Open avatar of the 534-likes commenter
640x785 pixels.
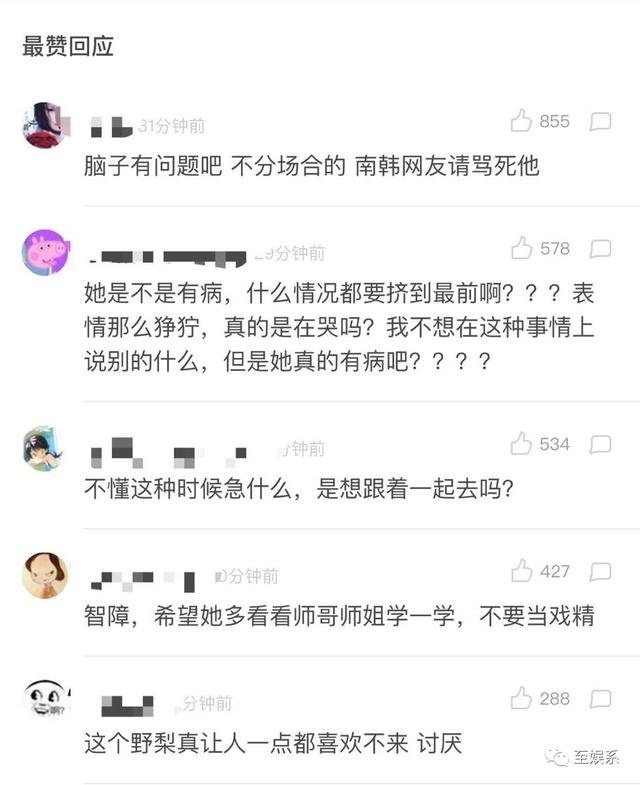45,448
